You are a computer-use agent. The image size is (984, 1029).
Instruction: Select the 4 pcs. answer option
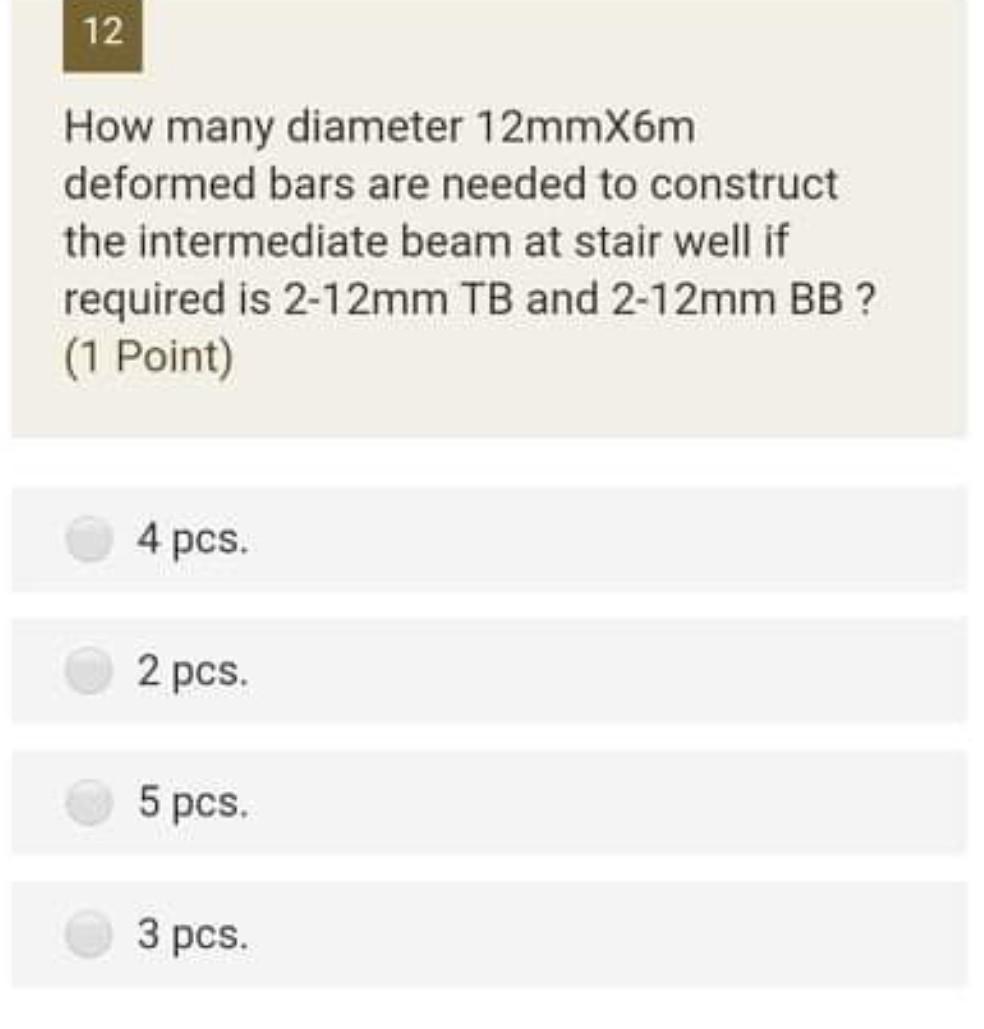90,540
